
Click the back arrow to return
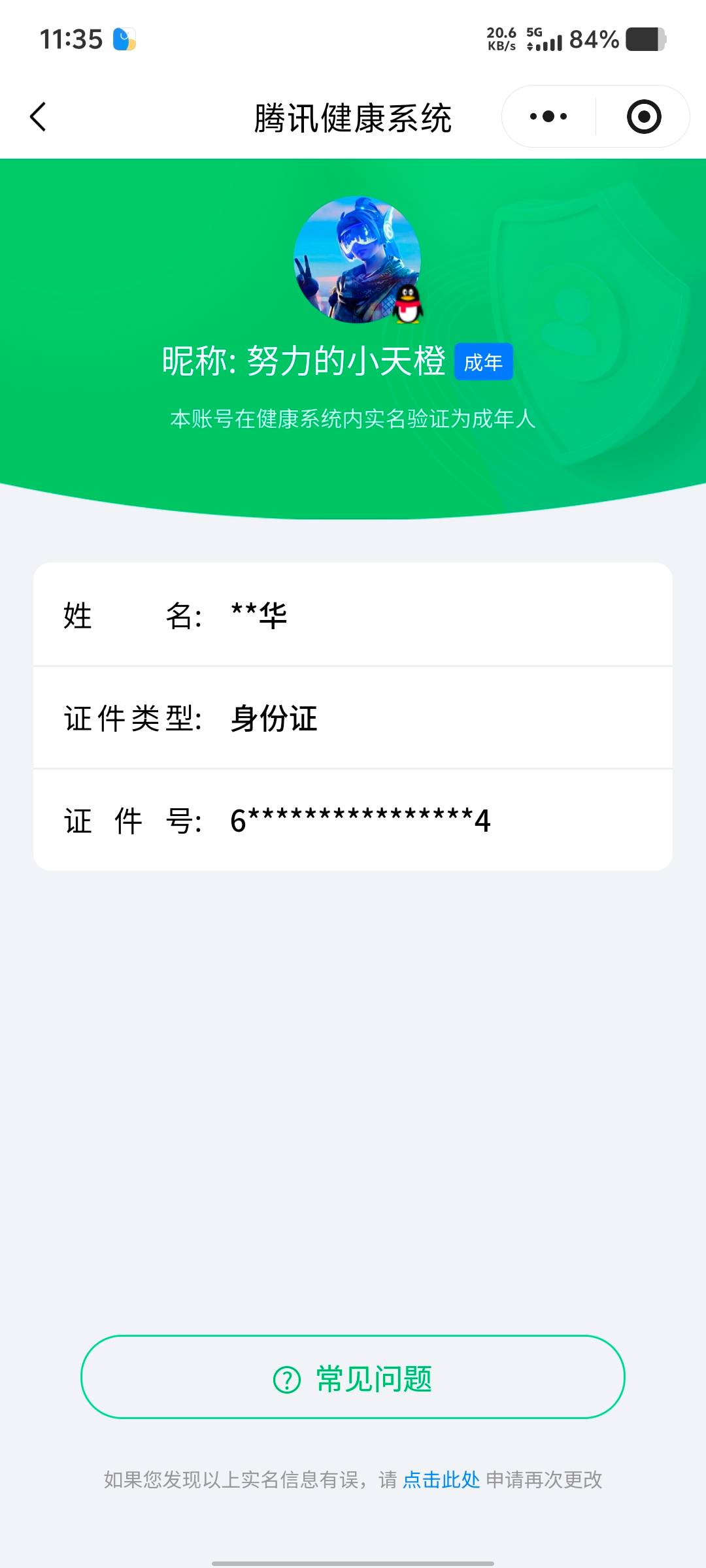pyautogui.click(x=39, y=116)
